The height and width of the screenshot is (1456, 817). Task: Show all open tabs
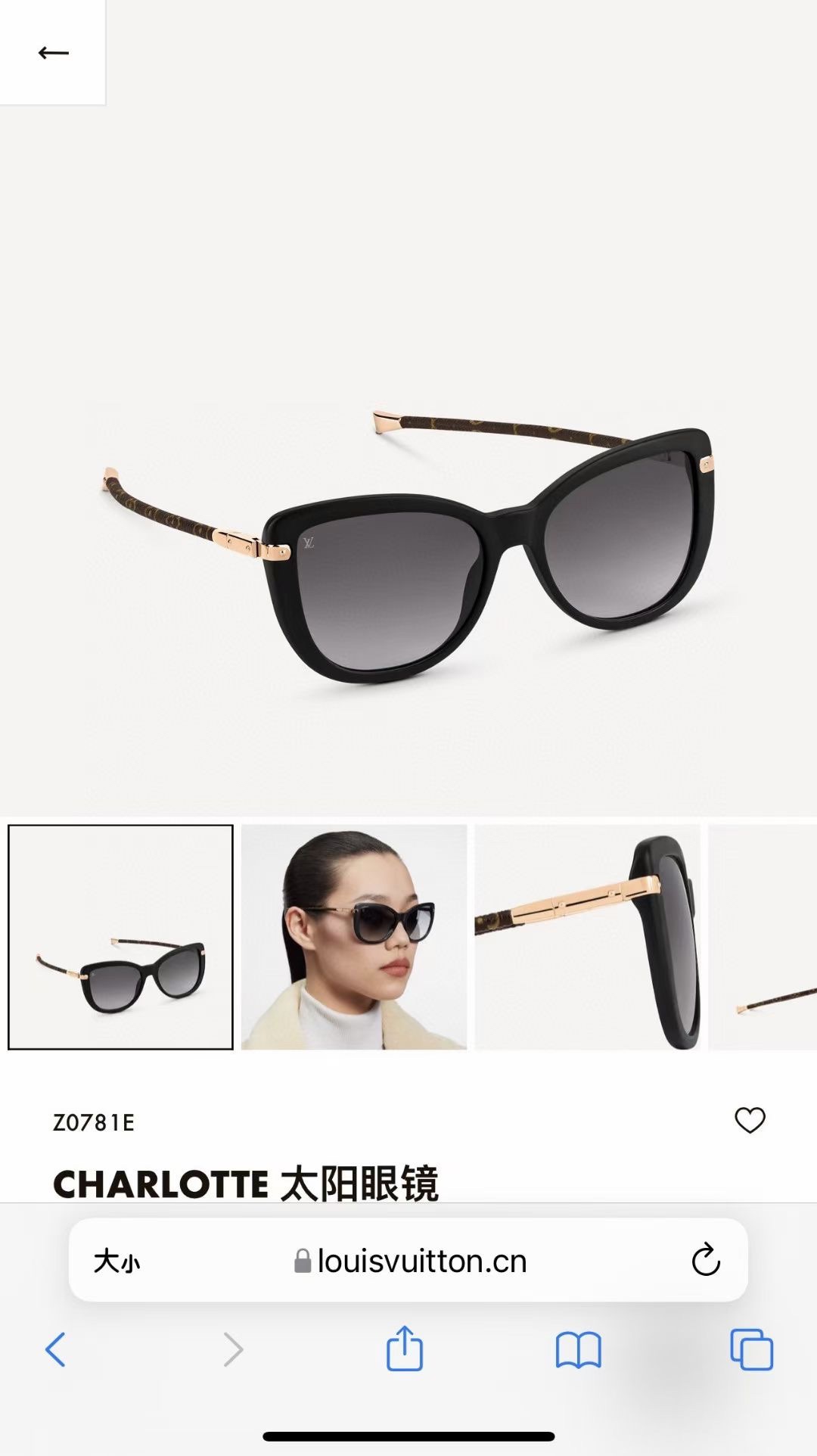point(751,1349)
